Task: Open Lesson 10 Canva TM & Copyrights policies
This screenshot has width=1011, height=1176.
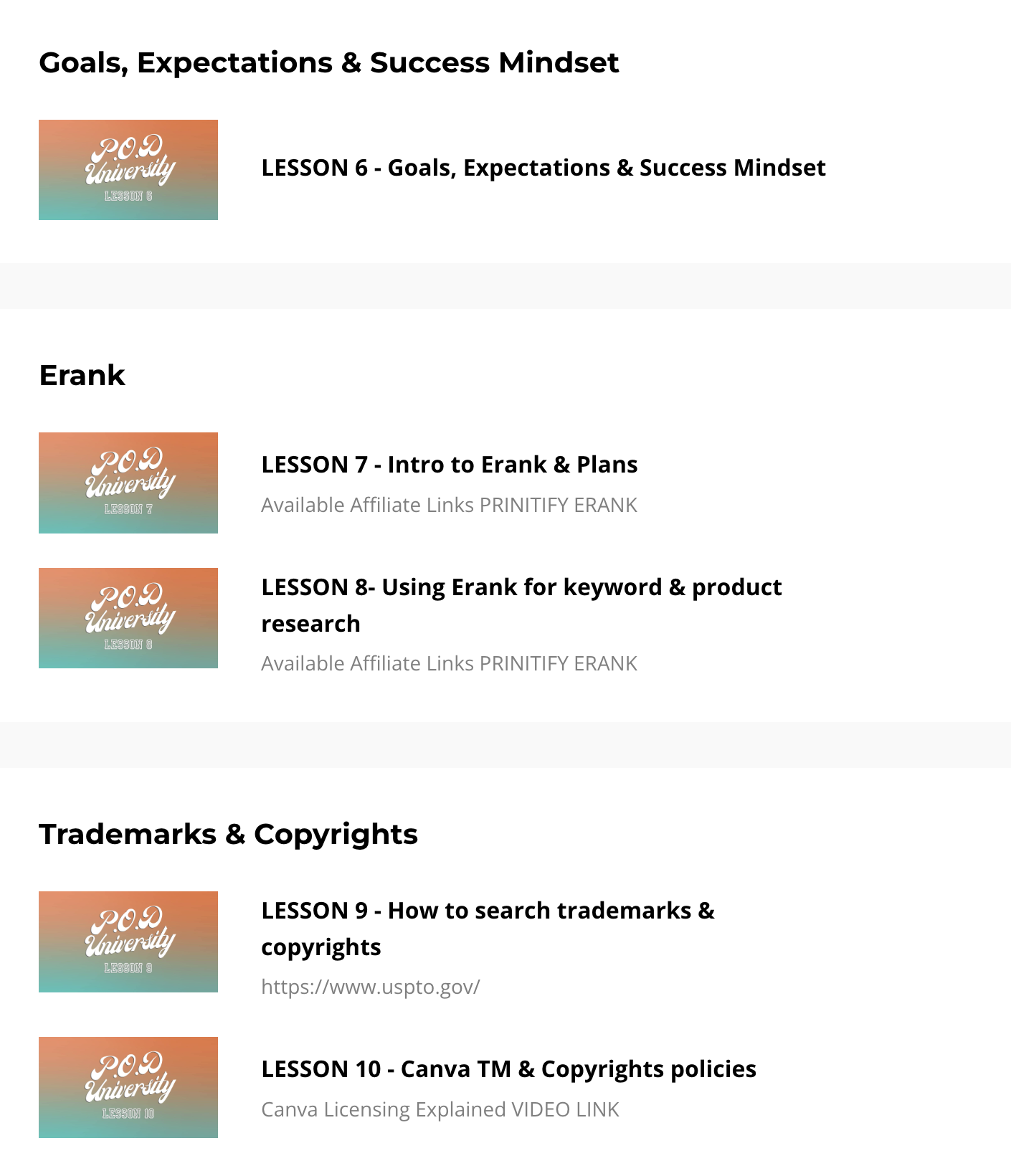Action: click(x=508, y=1069)
